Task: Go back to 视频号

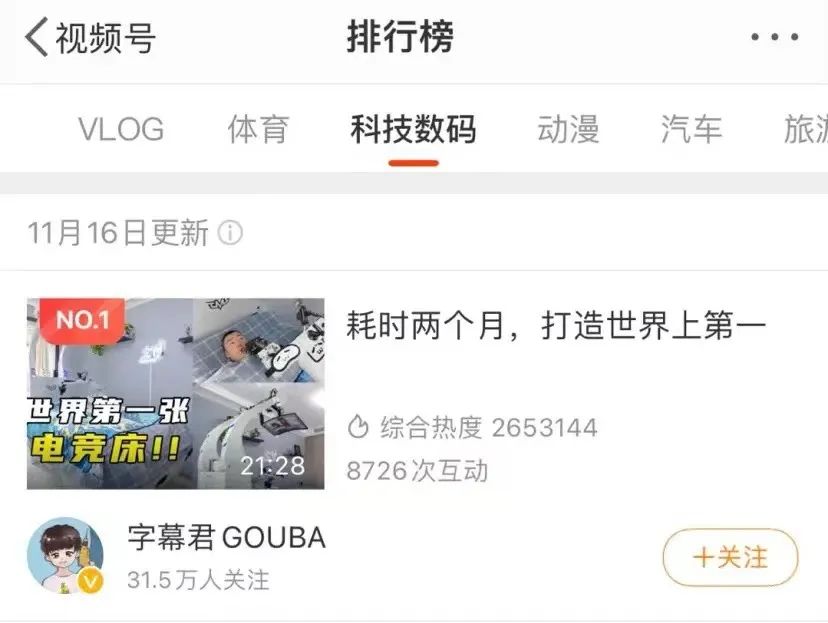Action: pyautogui.click(x=90, y=38)
